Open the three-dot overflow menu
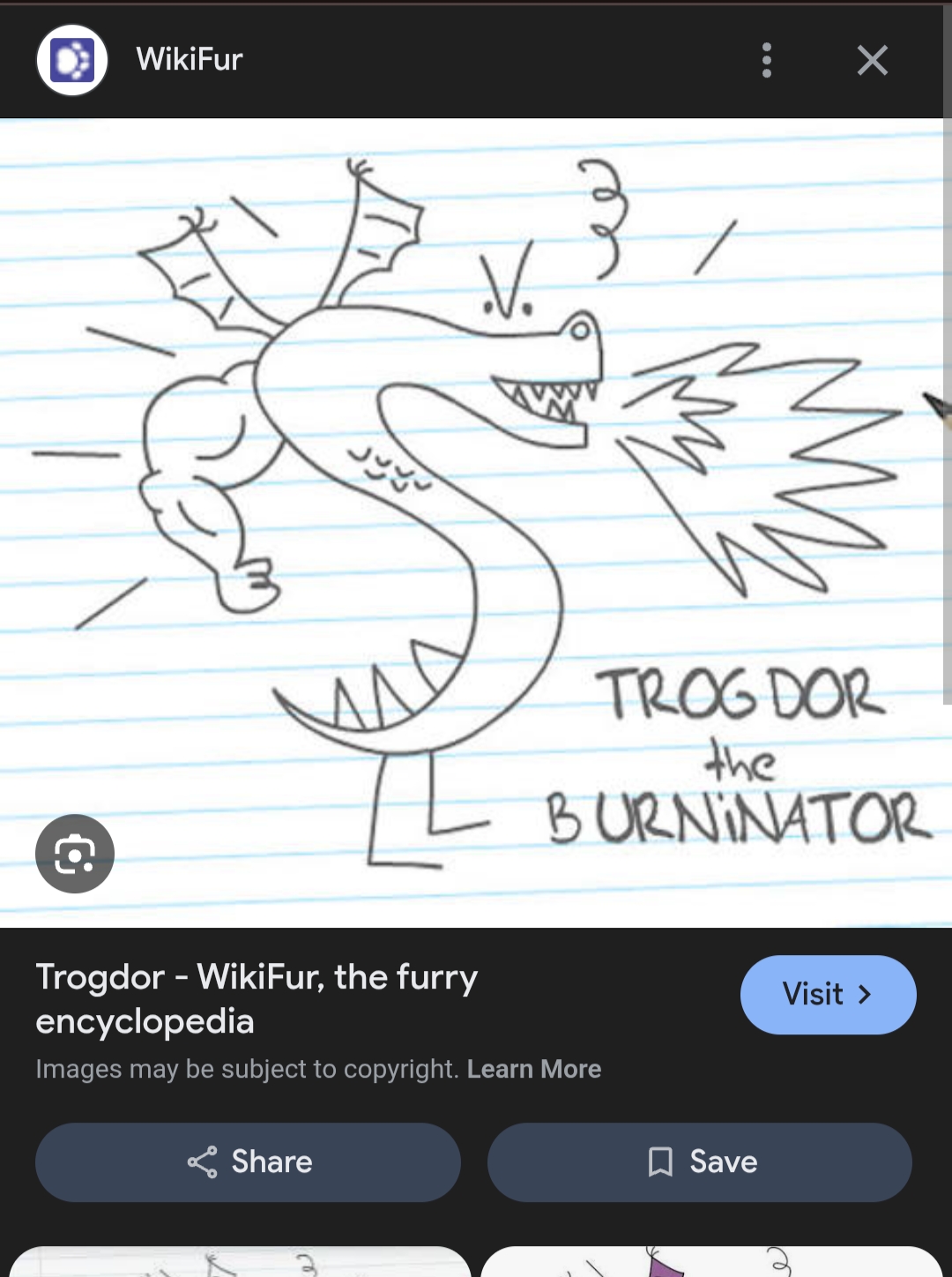The width and height of the screenshot is (952, 1277). tap(767, 60)
